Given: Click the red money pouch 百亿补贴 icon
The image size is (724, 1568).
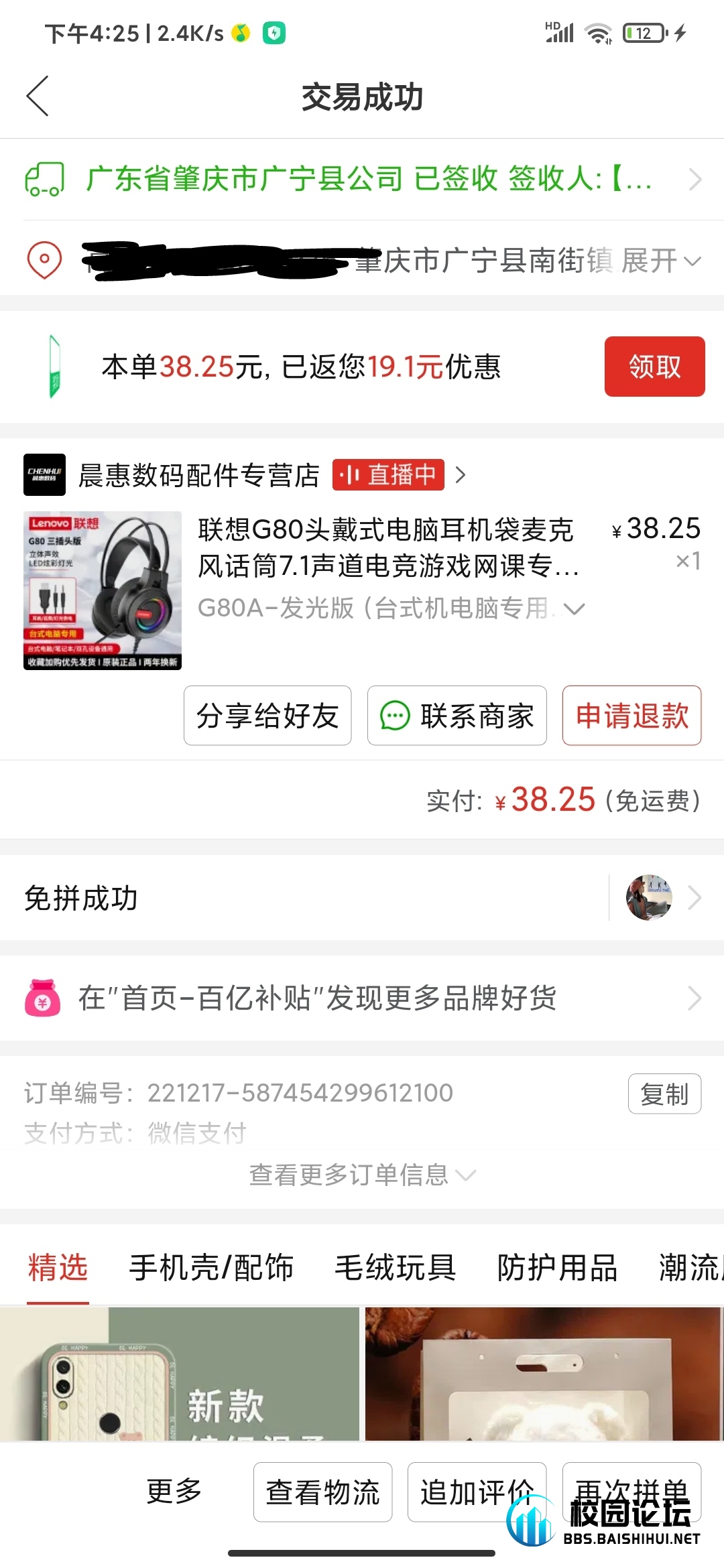Looking at the screenshot, I should click(42, 998).
